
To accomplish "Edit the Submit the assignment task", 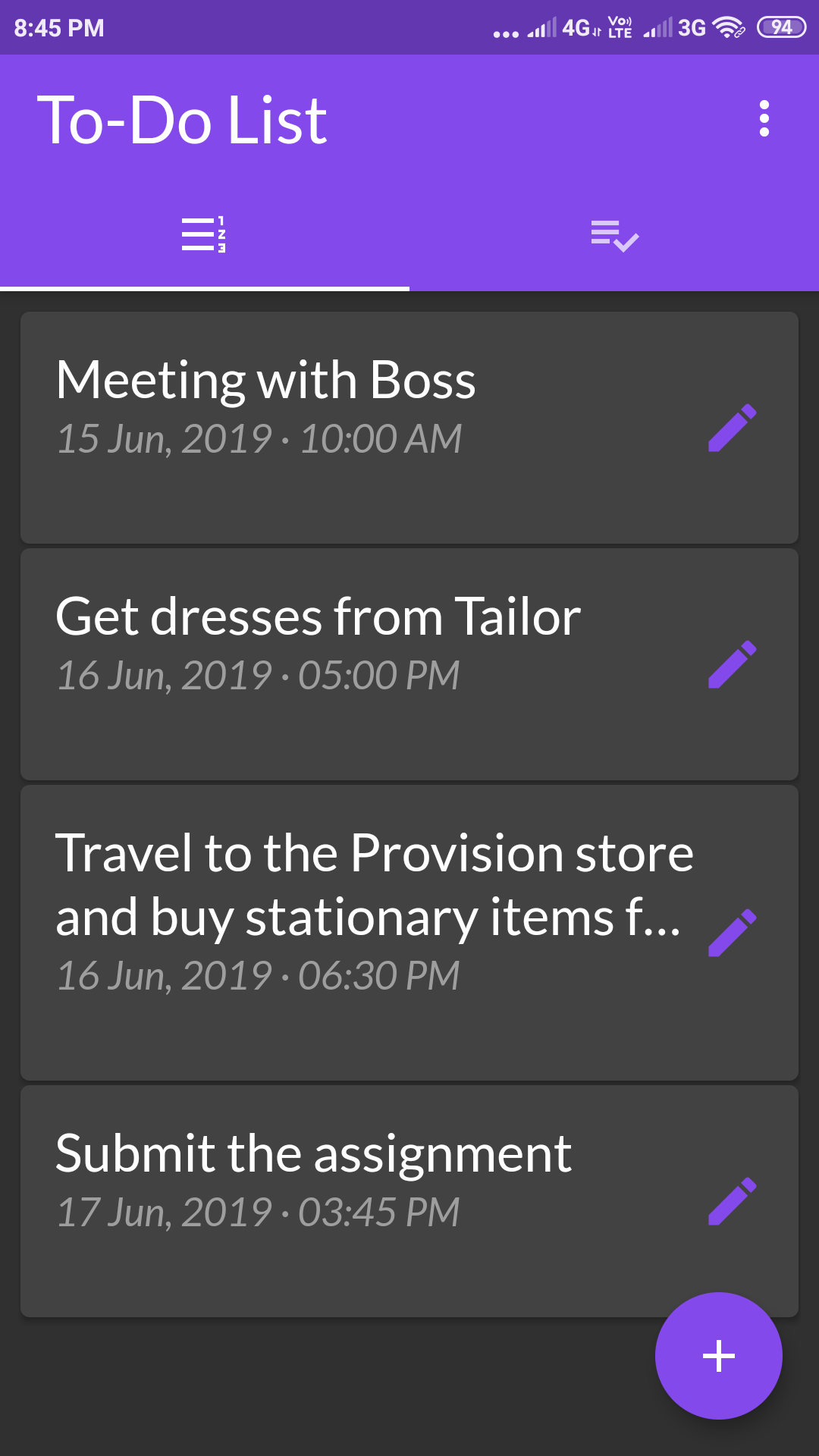I will 732,1201.
